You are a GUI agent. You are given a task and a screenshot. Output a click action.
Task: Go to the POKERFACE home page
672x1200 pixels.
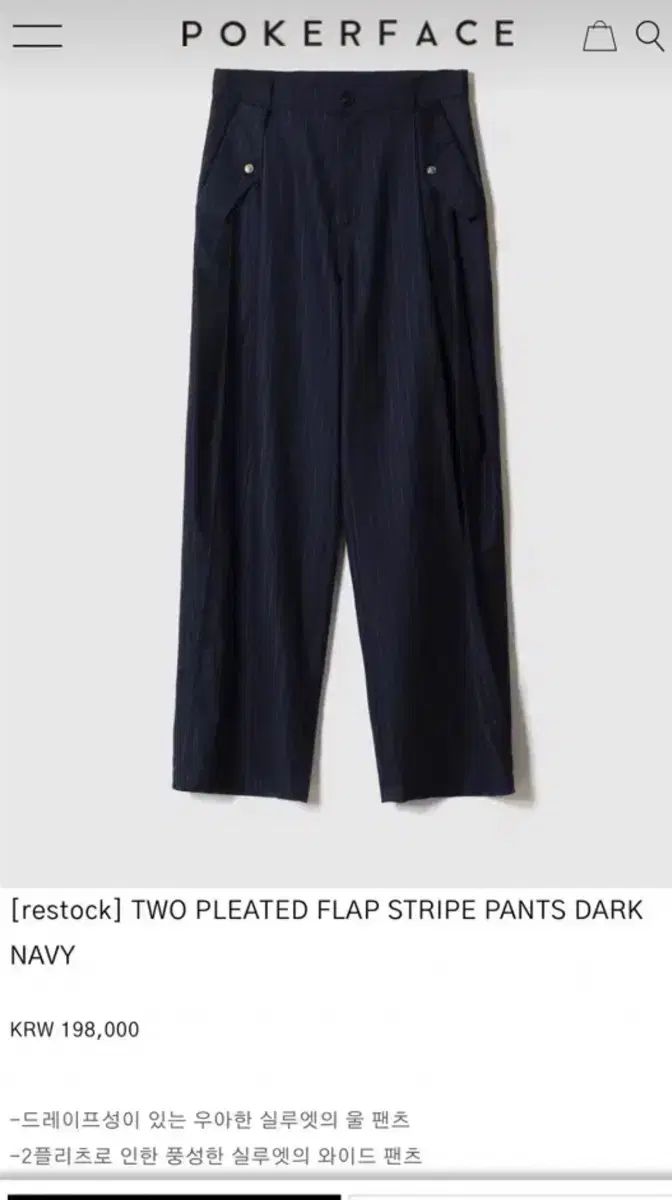(347, 34)
